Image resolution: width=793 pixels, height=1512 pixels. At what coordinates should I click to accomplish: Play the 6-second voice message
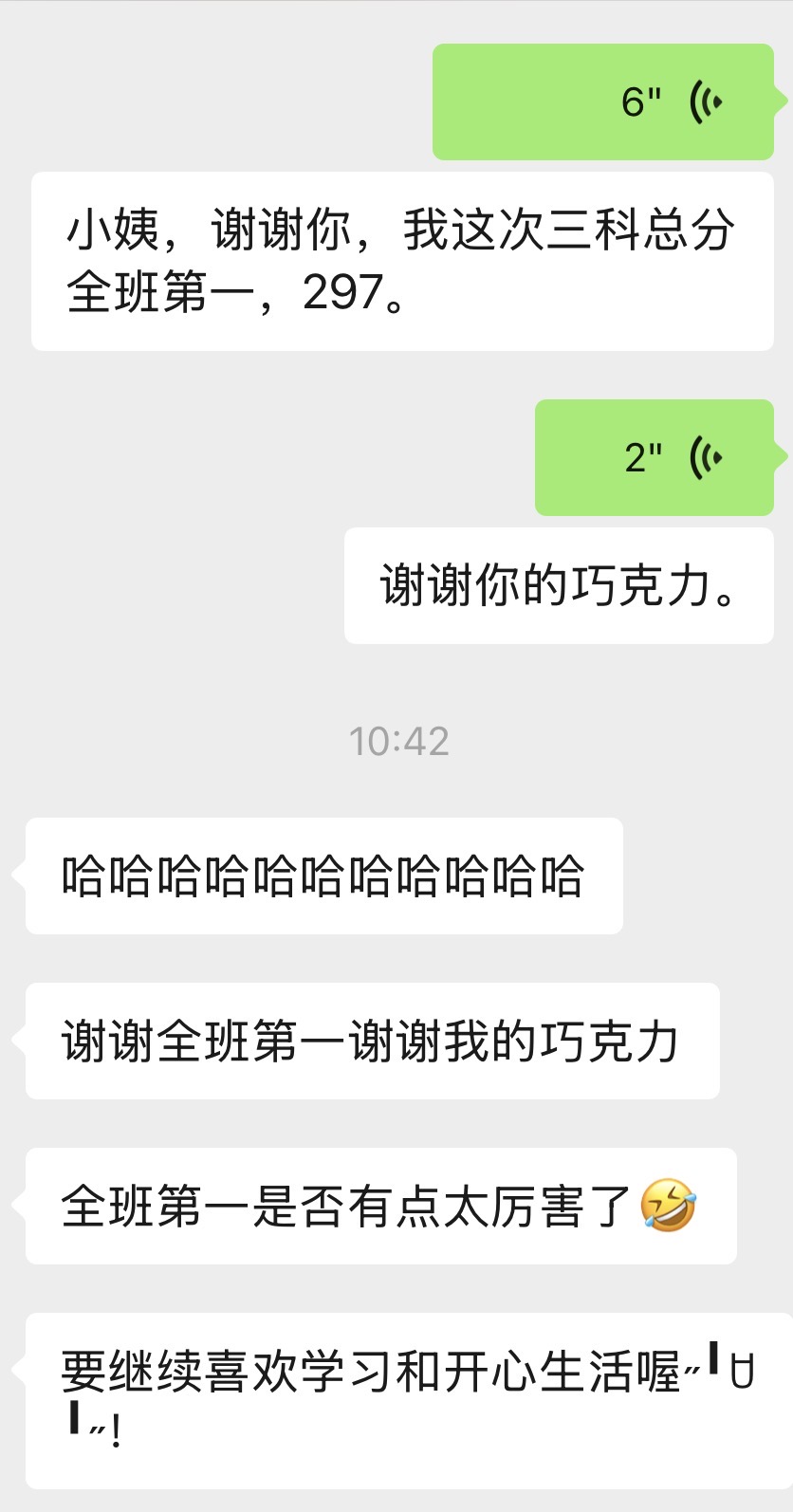(604, 101)
